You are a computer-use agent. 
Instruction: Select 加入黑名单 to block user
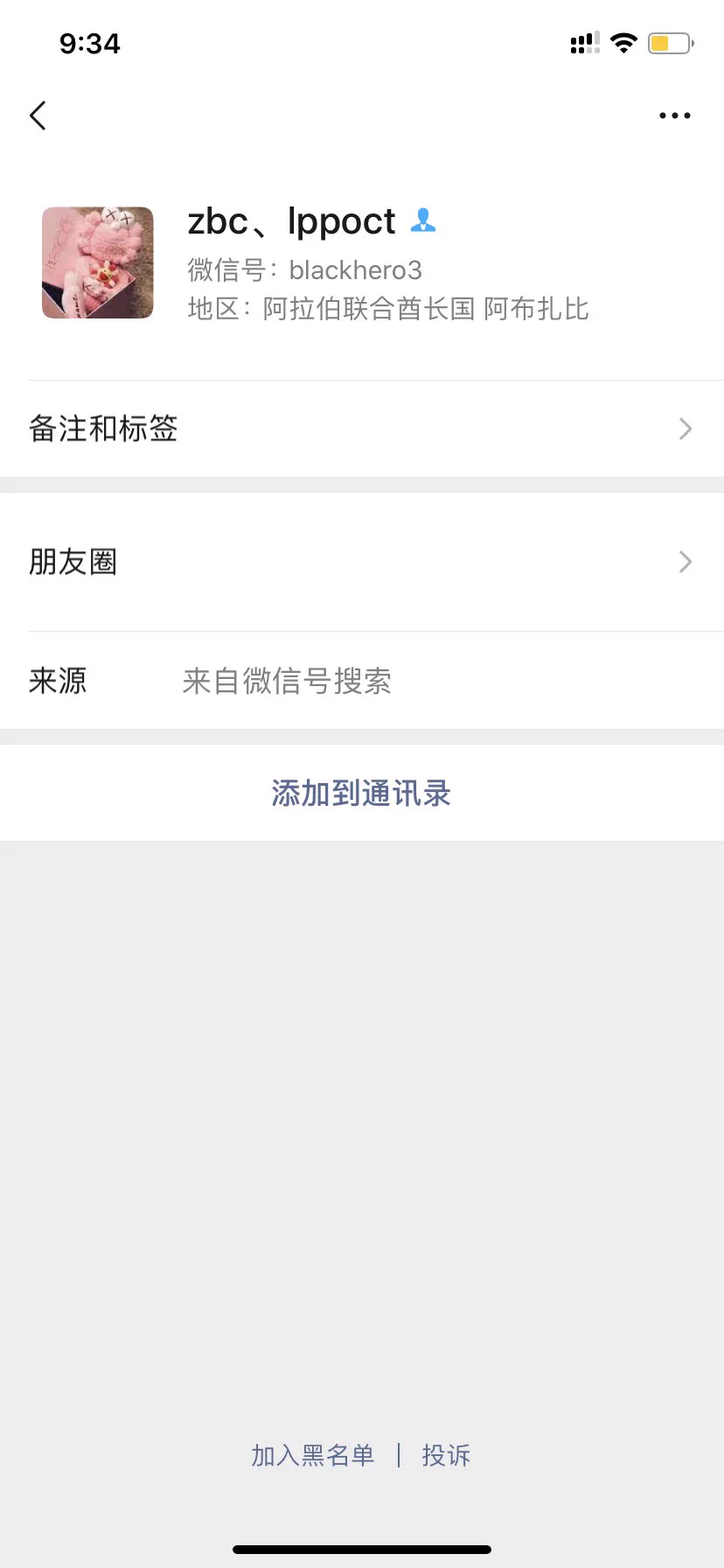[x=313, y=1455]
